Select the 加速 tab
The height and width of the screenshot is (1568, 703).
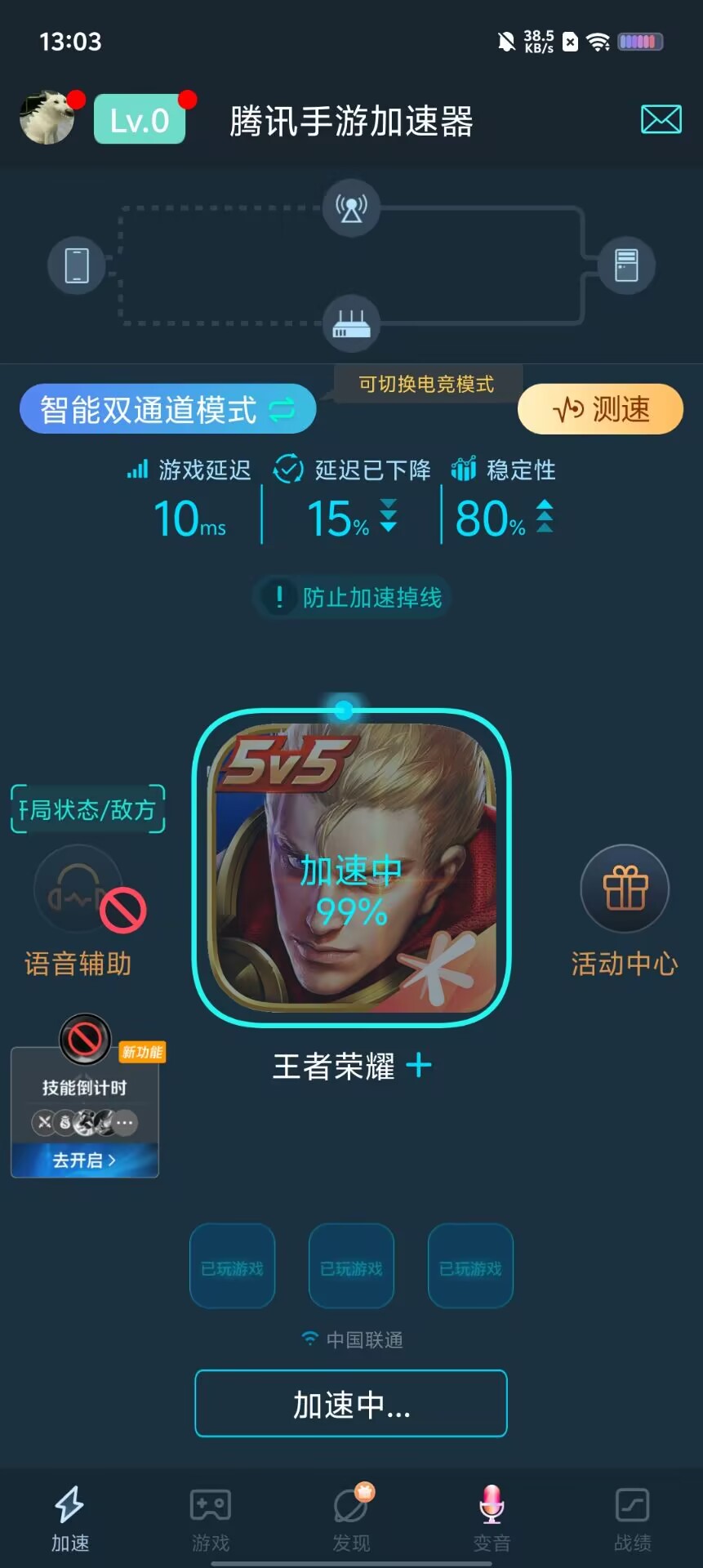pyautogui.click(x=70, y=1519)
